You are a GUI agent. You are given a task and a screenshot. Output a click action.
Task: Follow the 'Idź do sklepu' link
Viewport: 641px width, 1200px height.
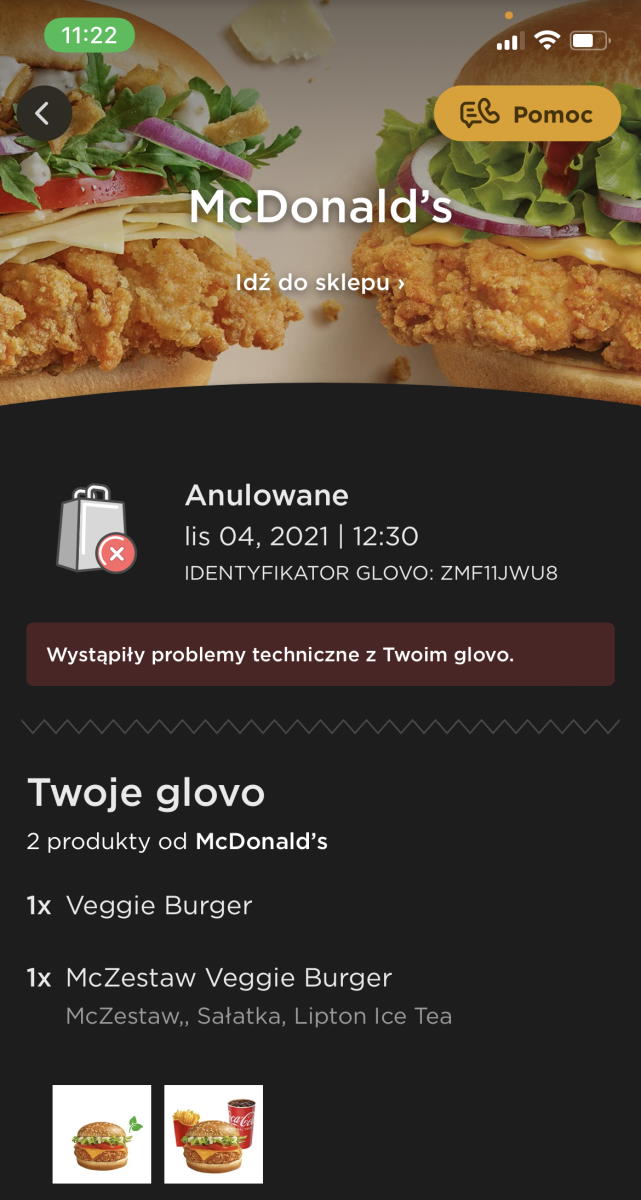(x=320, y=283)
